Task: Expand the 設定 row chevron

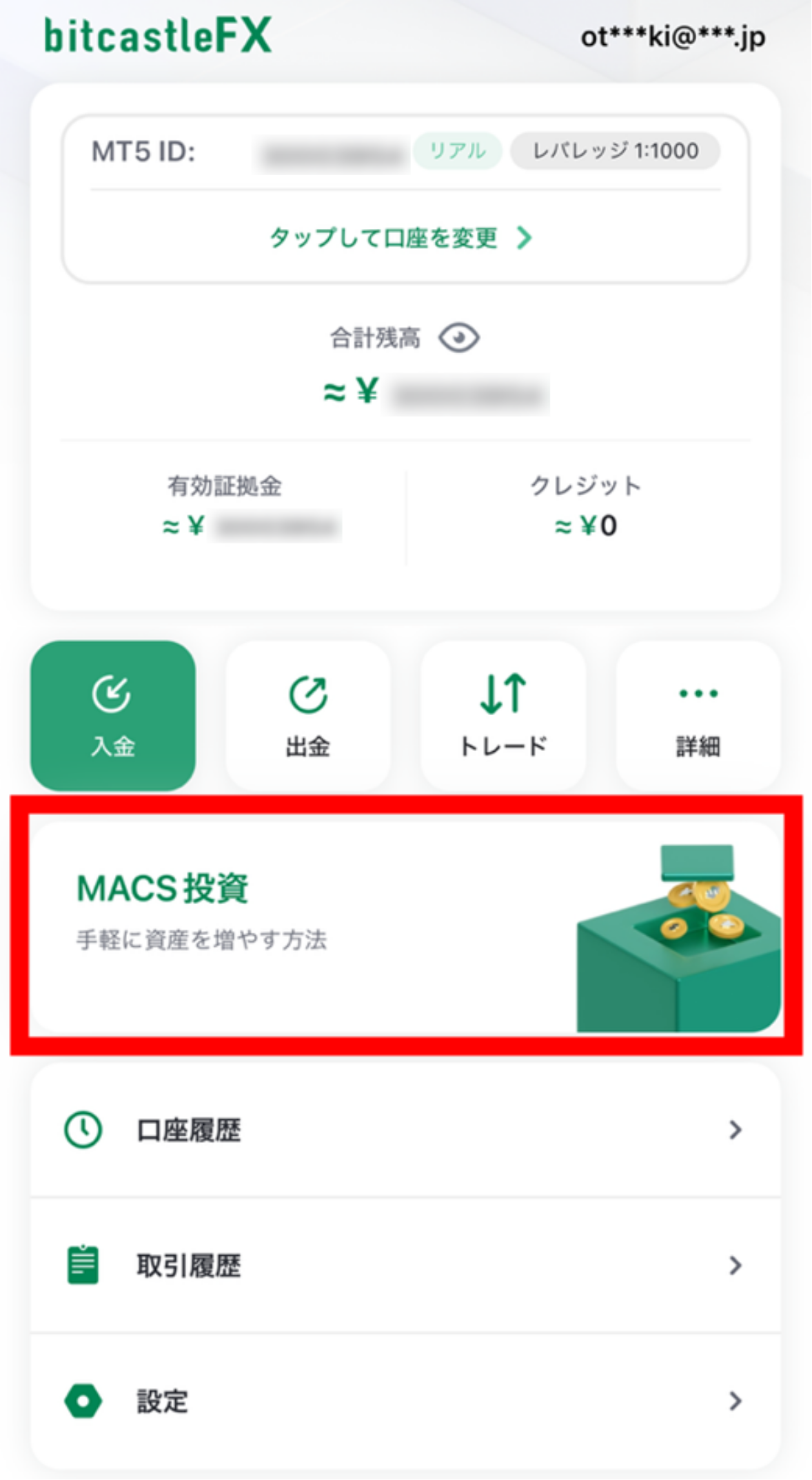Action: (737, 1401)
